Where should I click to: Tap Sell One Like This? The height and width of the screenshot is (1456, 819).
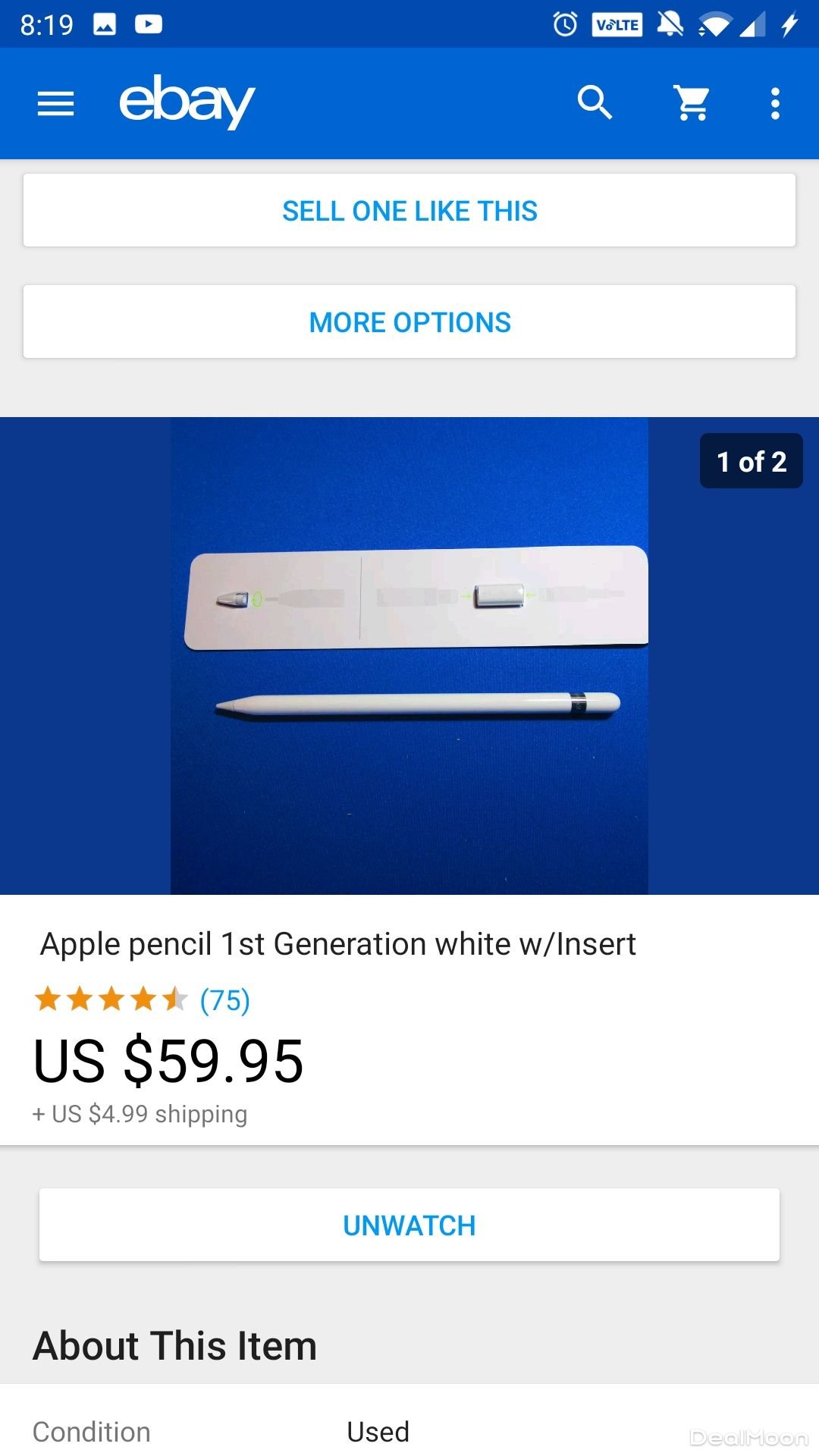click(409, 211)
